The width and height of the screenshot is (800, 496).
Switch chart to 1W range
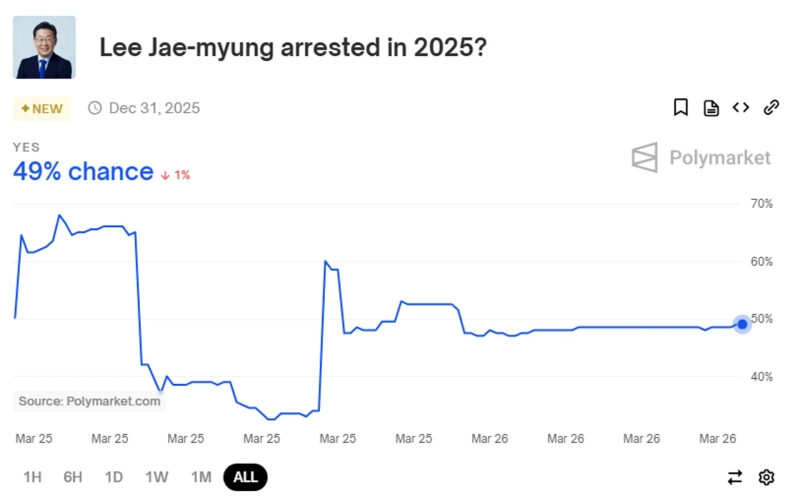[156, 477]
